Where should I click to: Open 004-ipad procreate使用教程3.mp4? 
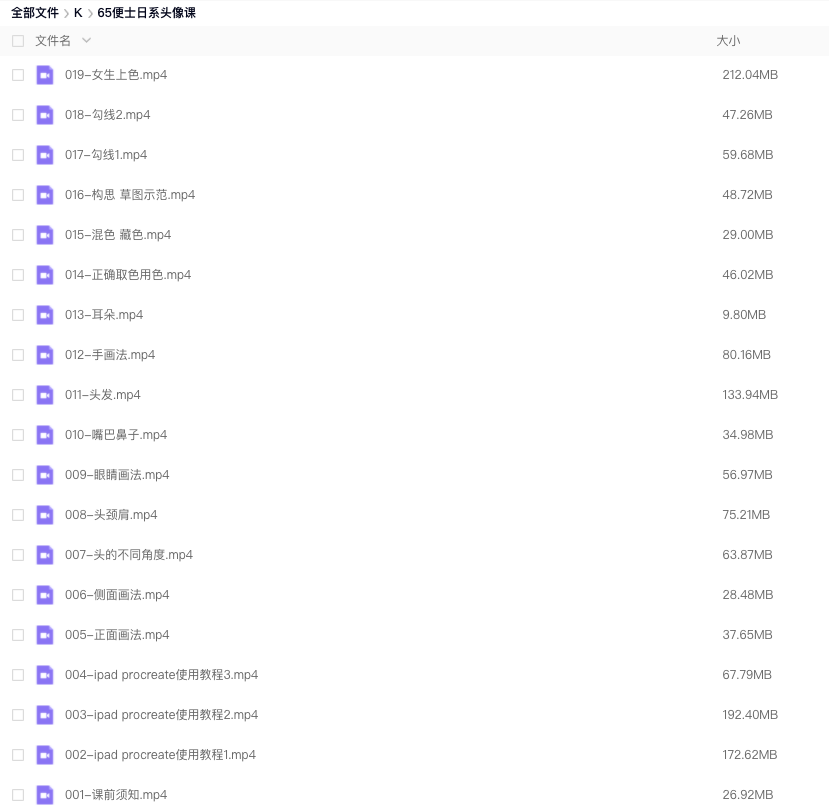(x=161, y=675)
